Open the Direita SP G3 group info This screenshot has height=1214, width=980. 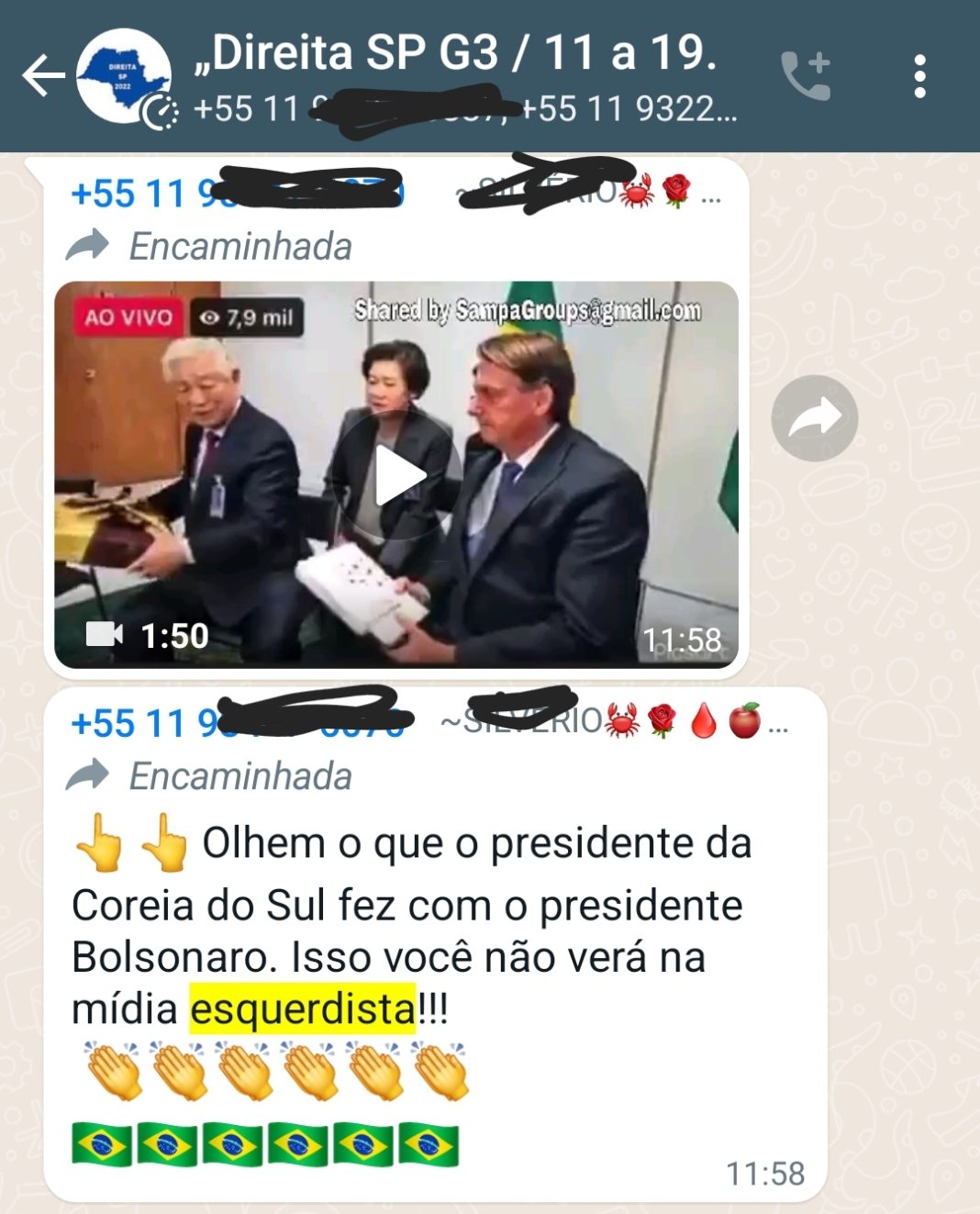pyautogui.click(x=454, y=53)
